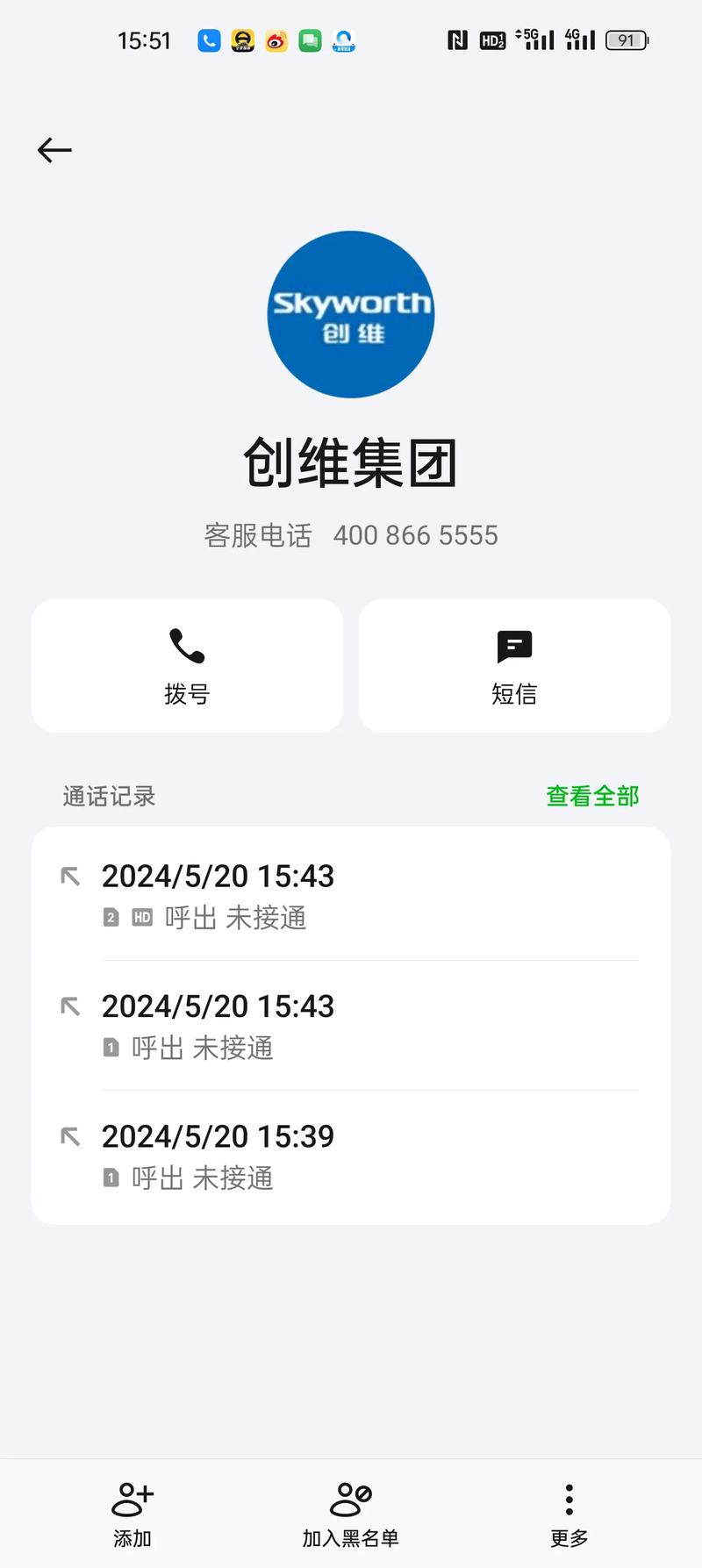Tap the blacklist person icon above 加入黑名单

350,1498
